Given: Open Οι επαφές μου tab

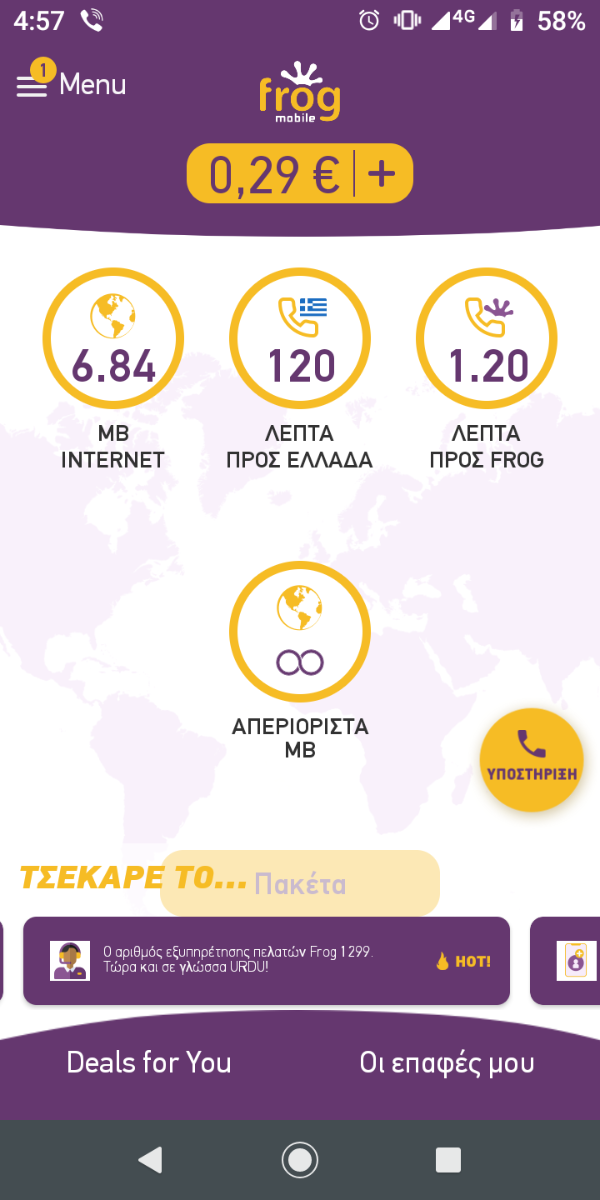Looking at the screenshot, I should point(447,1063).
